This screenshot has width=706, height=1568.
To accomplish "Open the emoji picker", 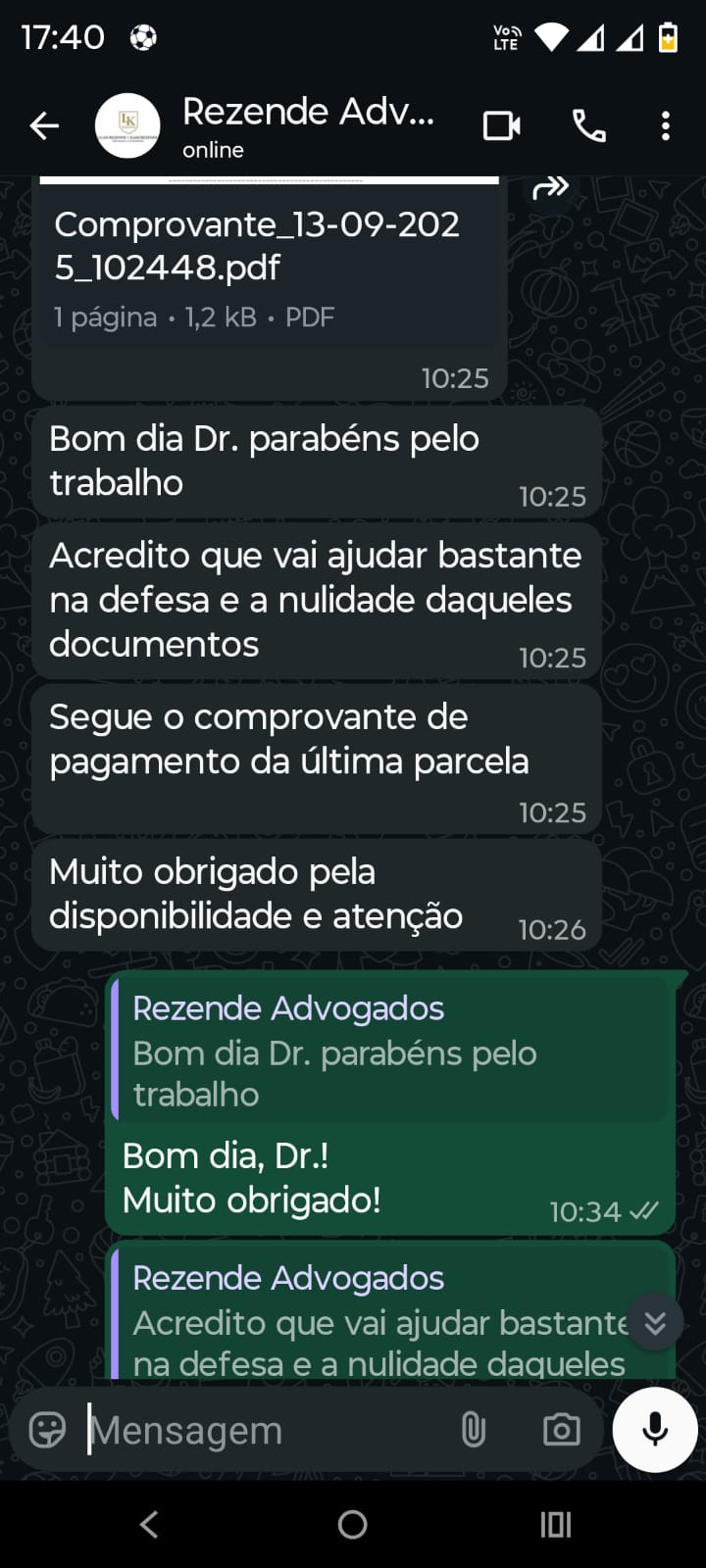I will tap(47, 1430).
